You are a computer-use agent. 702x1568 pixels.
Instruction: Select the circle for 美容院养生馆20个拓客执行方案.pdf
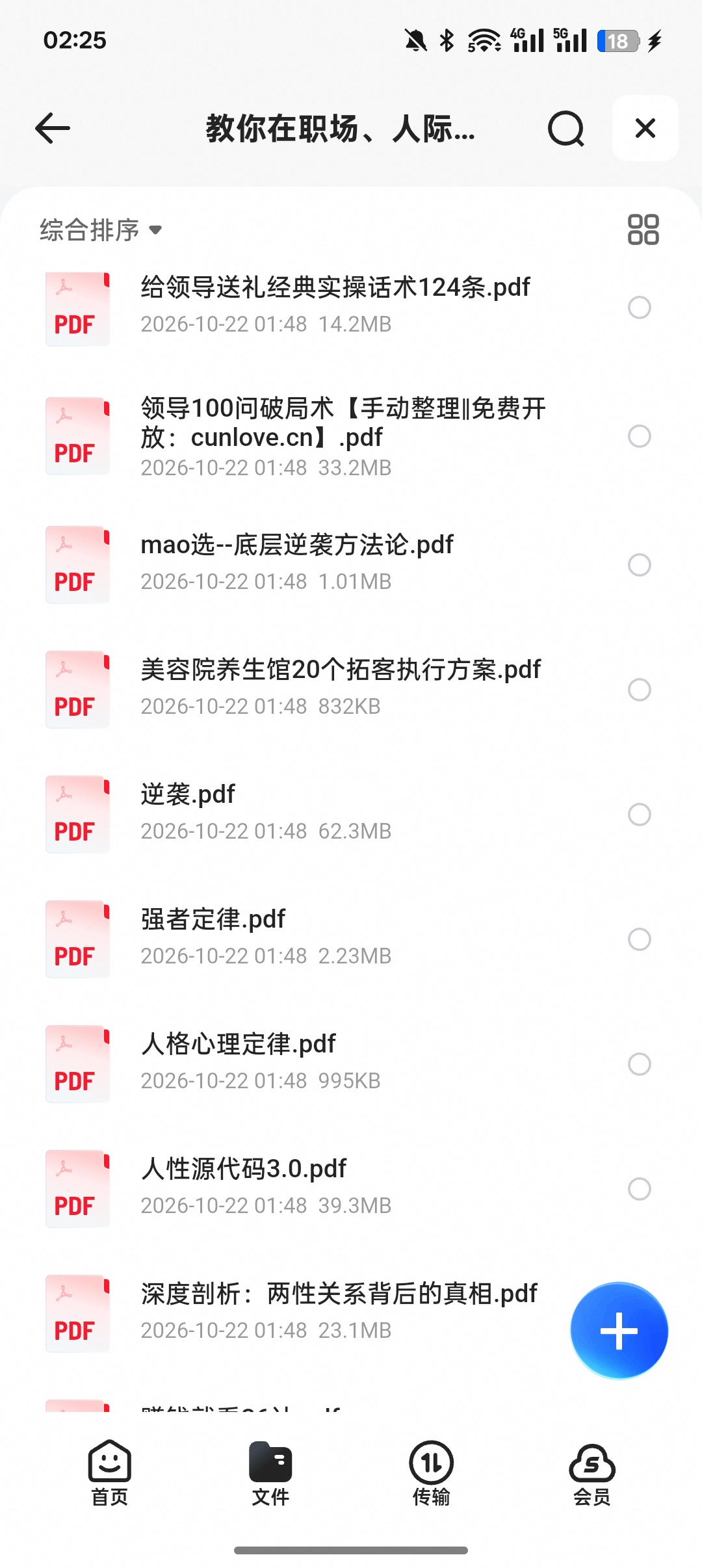click(640, 690)
